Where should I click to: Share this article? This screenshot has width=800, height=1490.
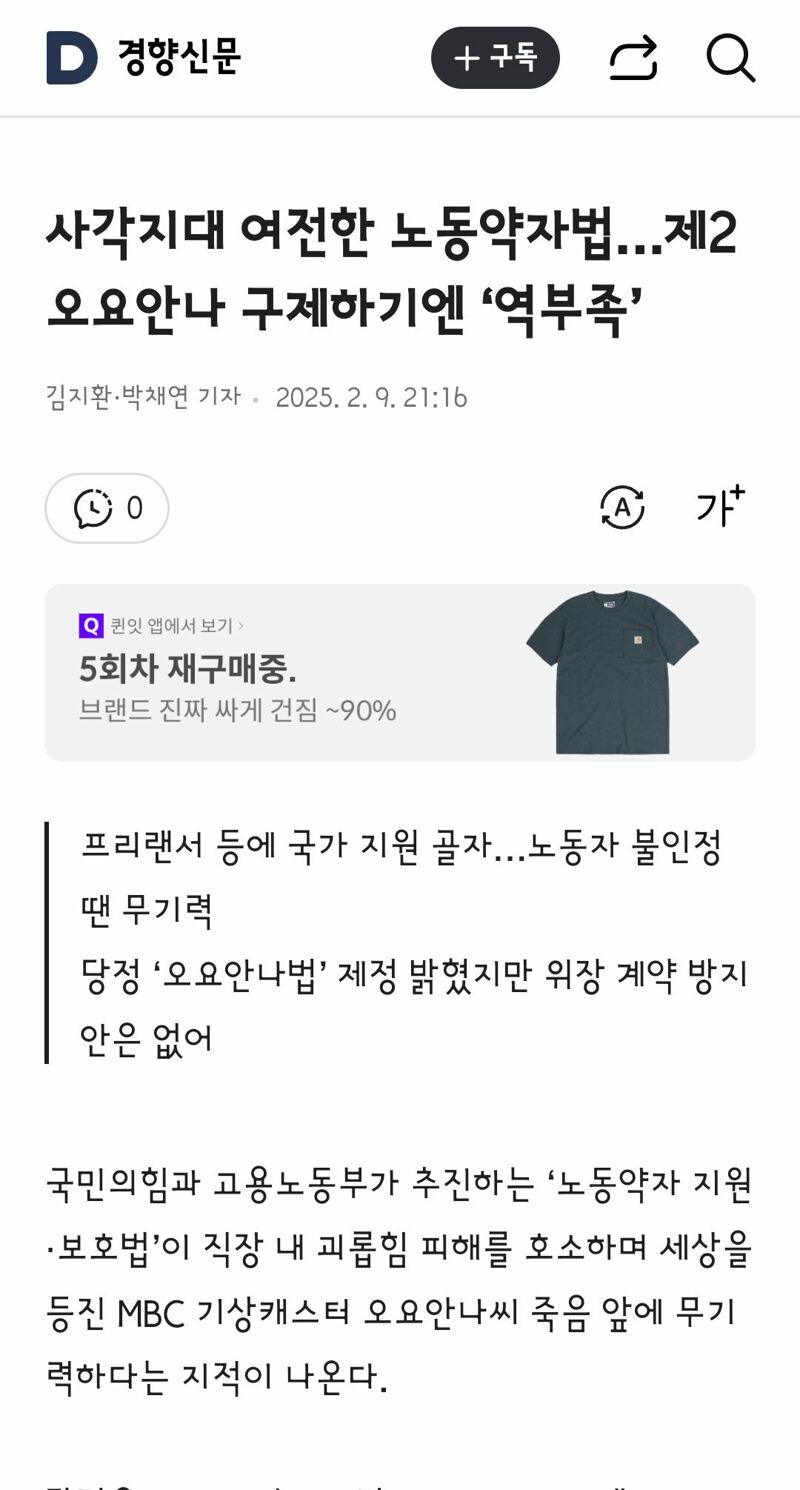tap(634, 58)
